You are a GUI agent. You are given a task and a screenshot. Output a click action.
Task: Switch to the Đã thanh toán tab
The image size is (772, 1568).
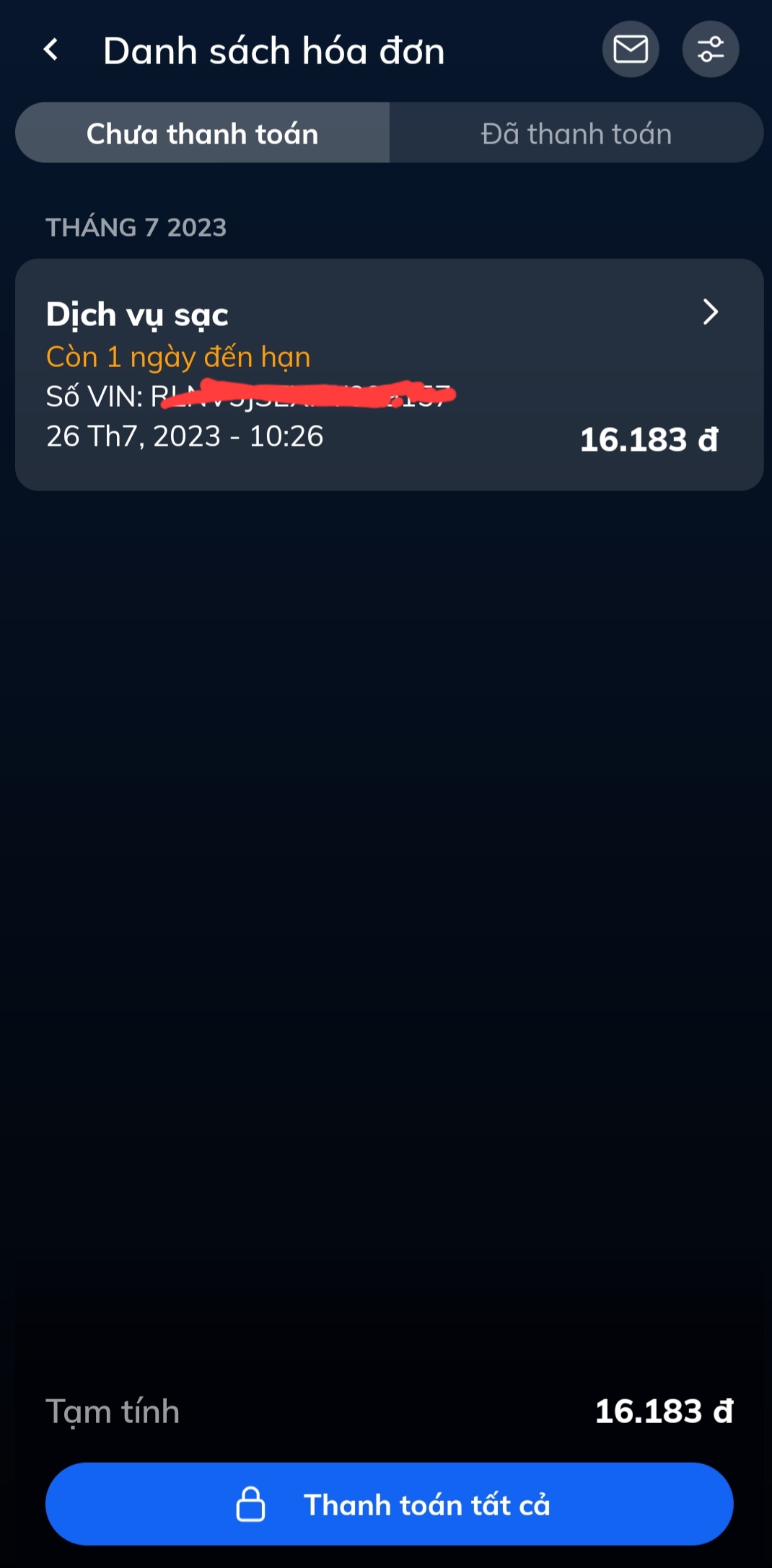coord(576,133)
